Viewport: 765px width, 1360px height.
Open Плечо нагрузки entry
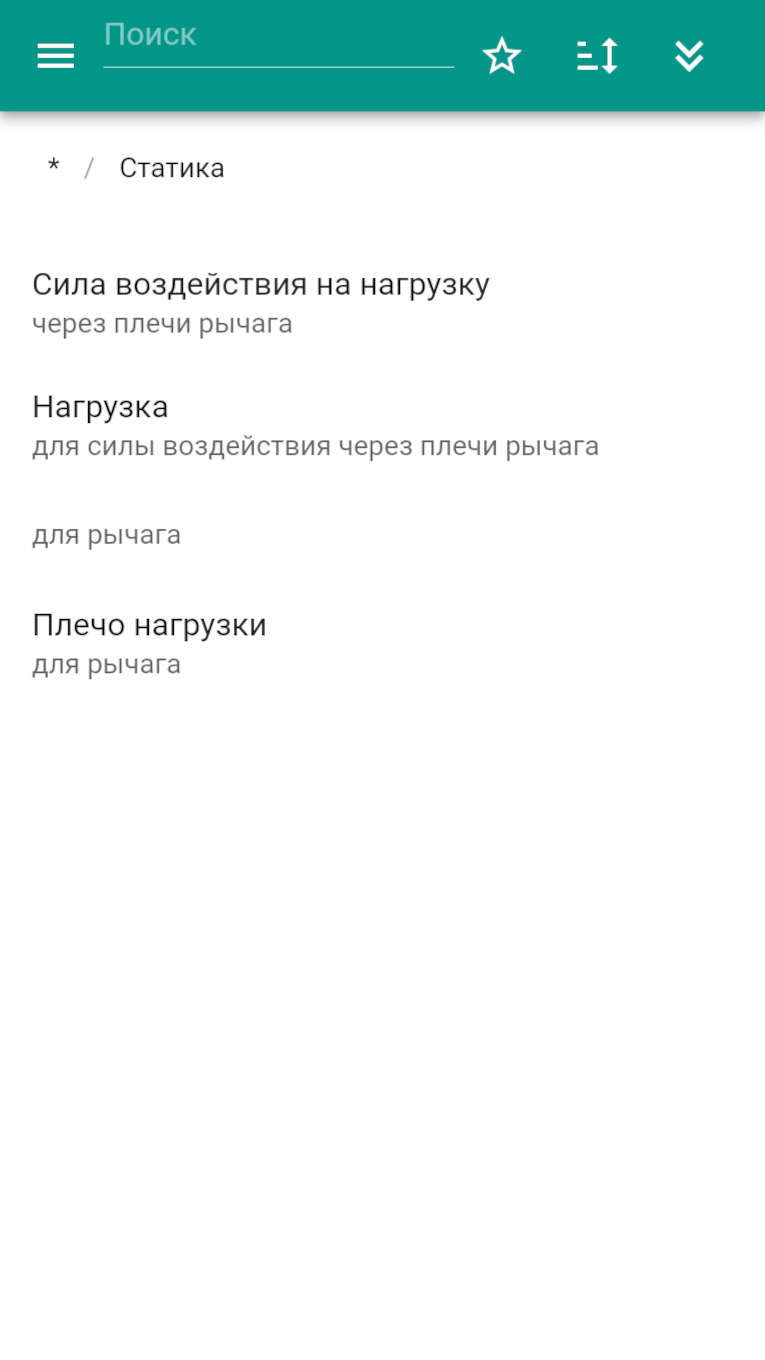(382, 643)
